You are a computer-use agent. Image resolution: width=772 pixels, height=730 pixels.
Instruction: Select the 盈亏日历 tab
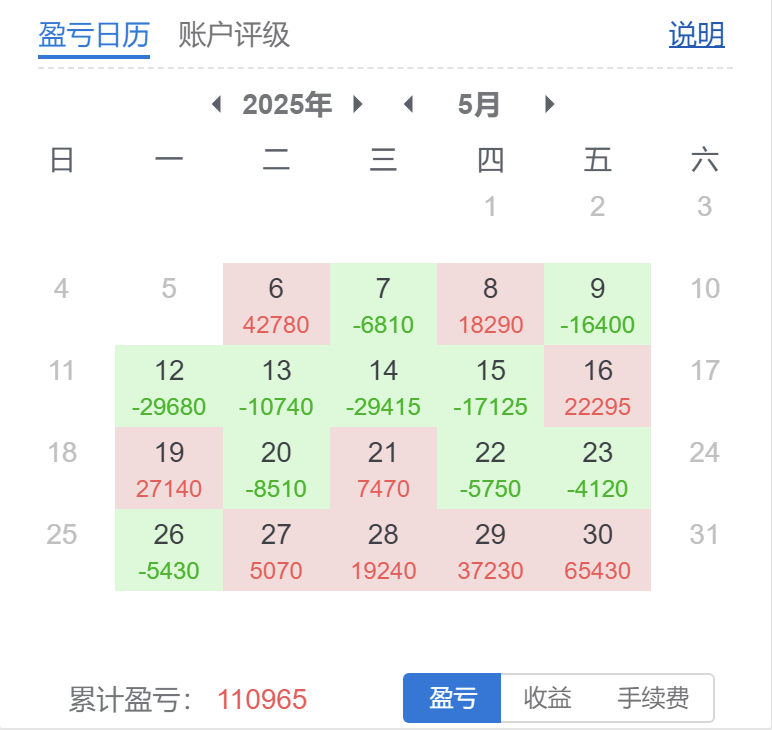click(x=94, y=36)
